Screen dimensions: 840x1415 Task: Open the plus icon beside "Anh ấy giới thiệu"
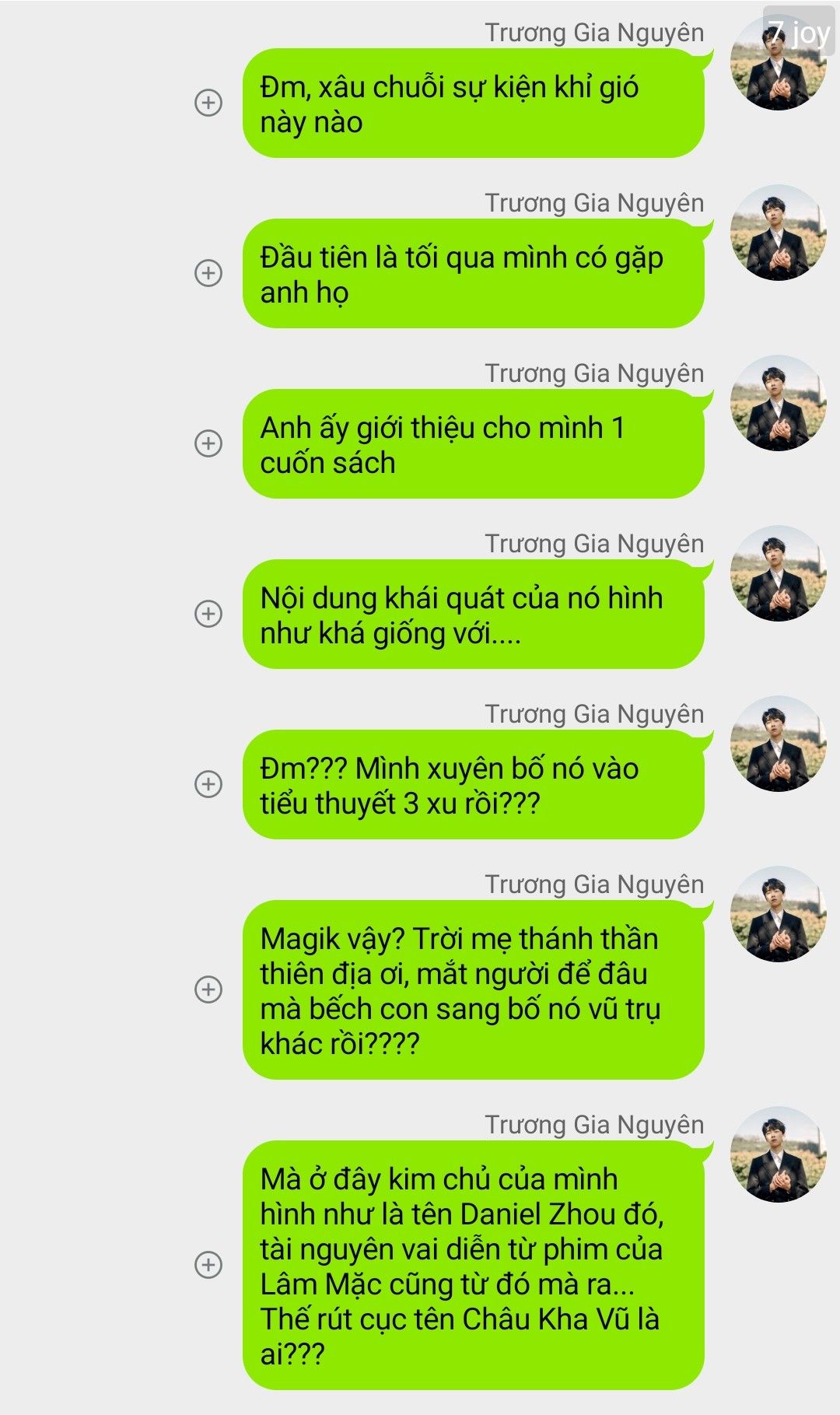tap(208, 443)
